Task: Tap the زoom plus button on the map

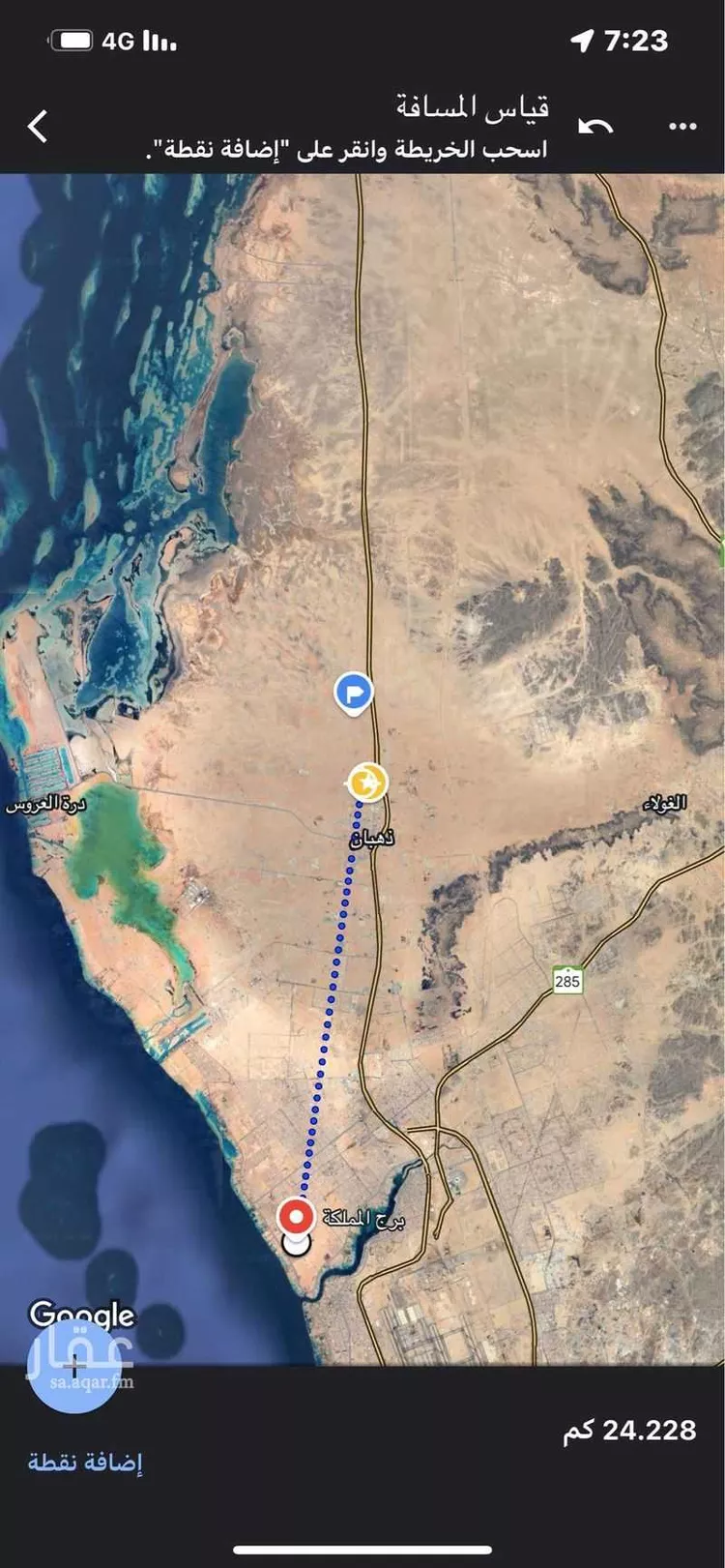Action: pos(74,1369)
